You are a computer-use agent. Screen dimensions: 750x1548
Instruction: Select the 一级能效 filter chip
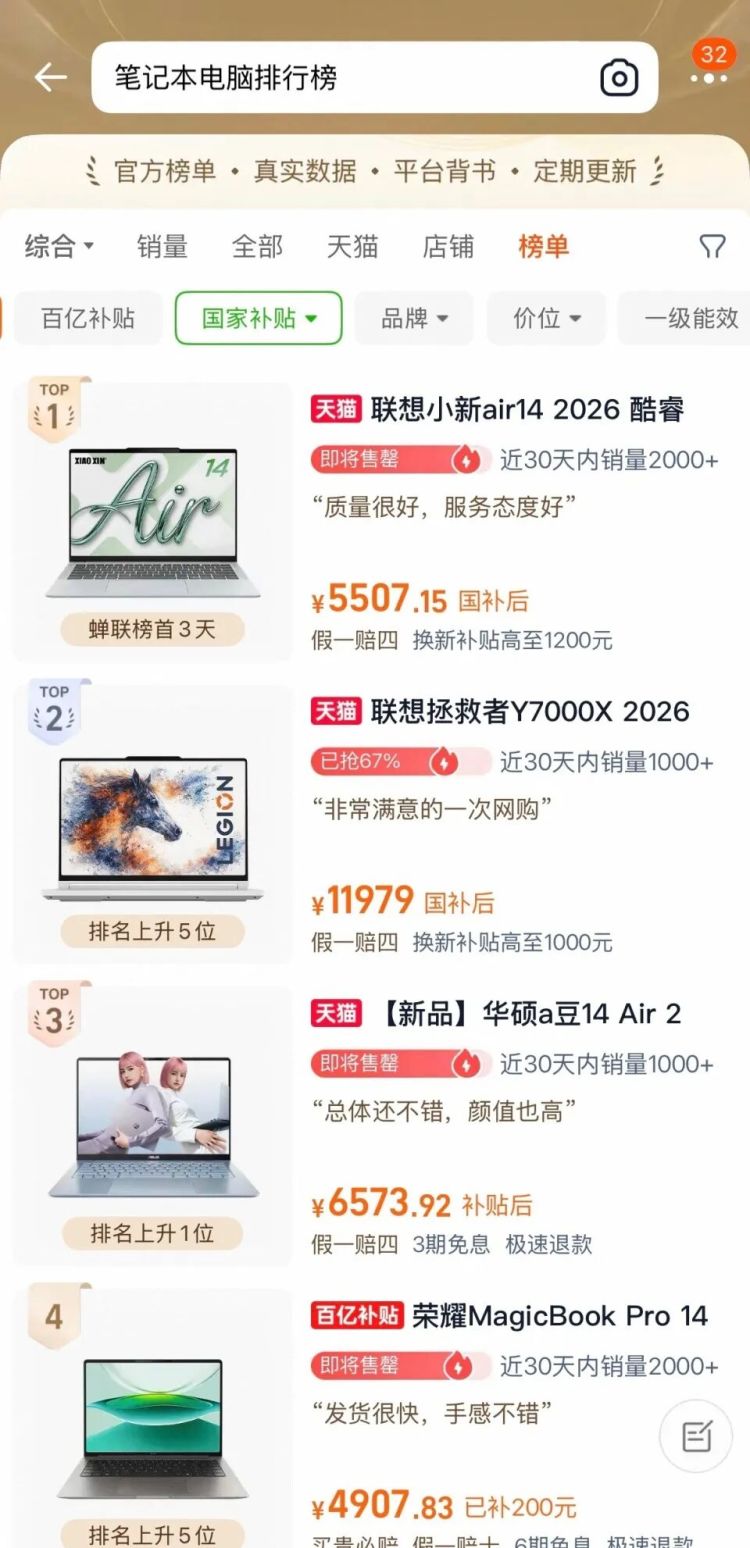[x=685, y=318]
